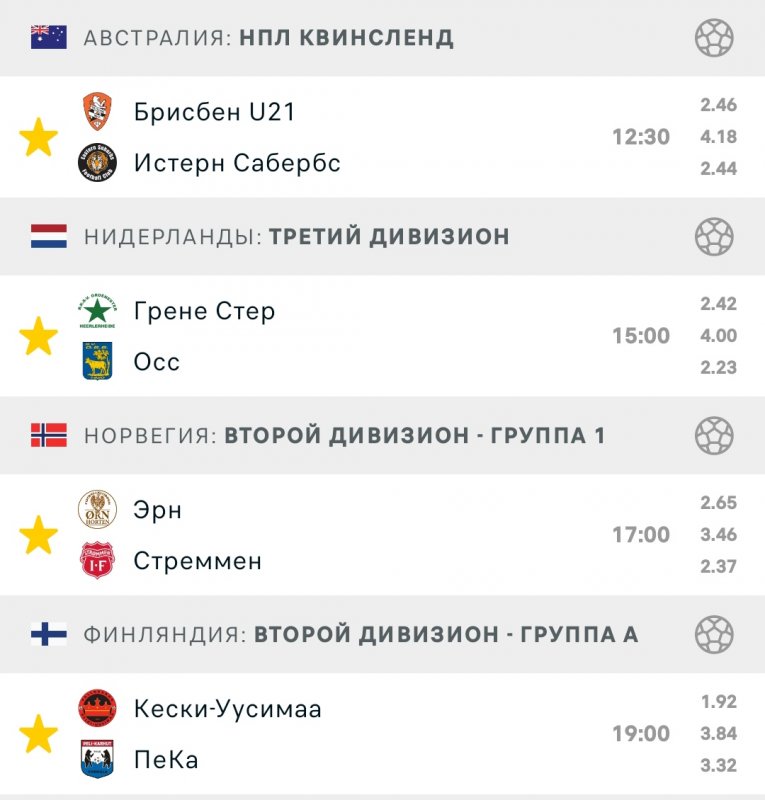
Task: Open the Финляндия Второй дивизион Группа A league
Action: pos(360,634)
